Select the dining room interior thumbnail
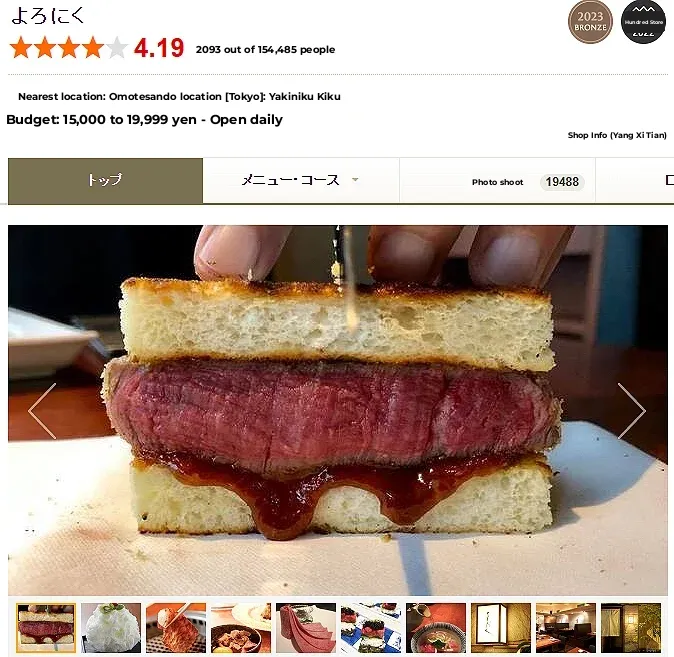This screenshot has height=657, width=674. [x=566, y=627]
